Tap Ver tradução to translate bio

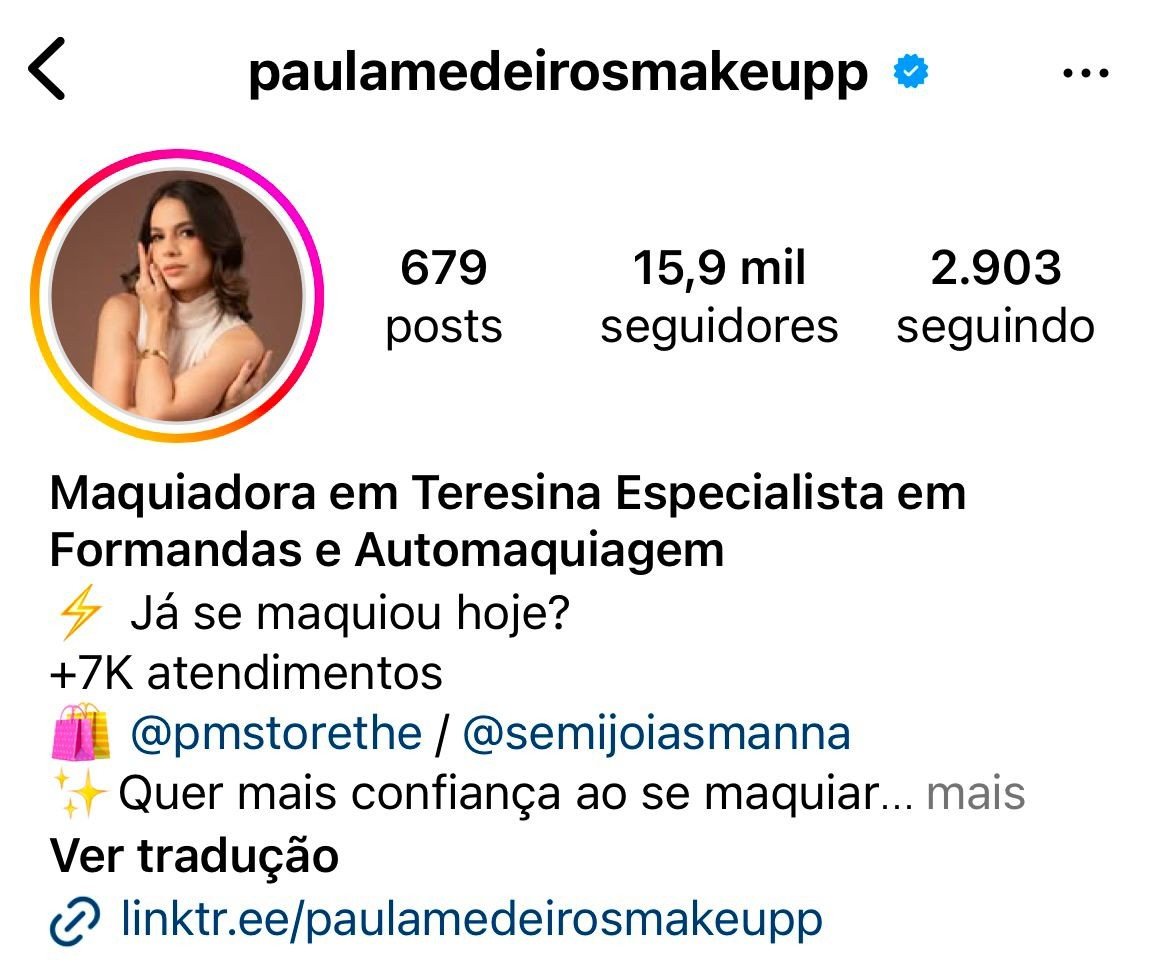pos(194,856)
